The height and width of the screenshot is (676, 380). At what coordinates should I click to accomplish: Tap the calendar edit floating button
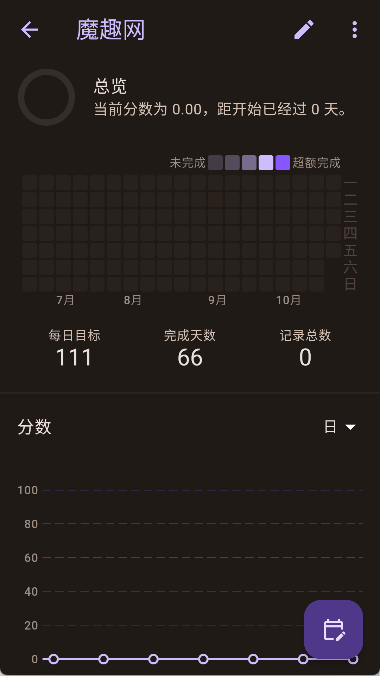(333, 629)
